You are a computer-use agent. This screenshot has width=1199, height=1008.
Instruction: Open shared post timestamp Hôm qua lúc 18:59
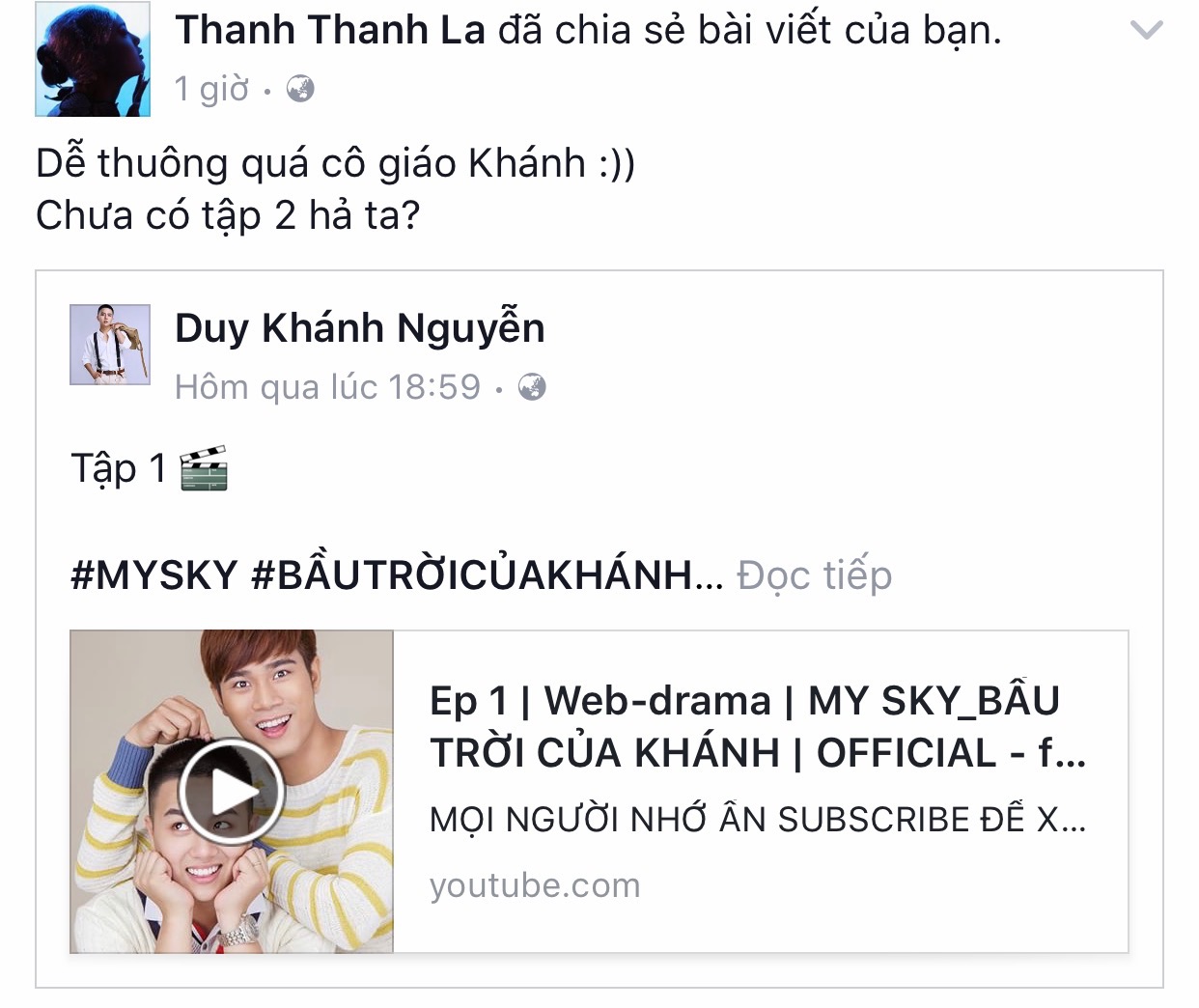327,387
